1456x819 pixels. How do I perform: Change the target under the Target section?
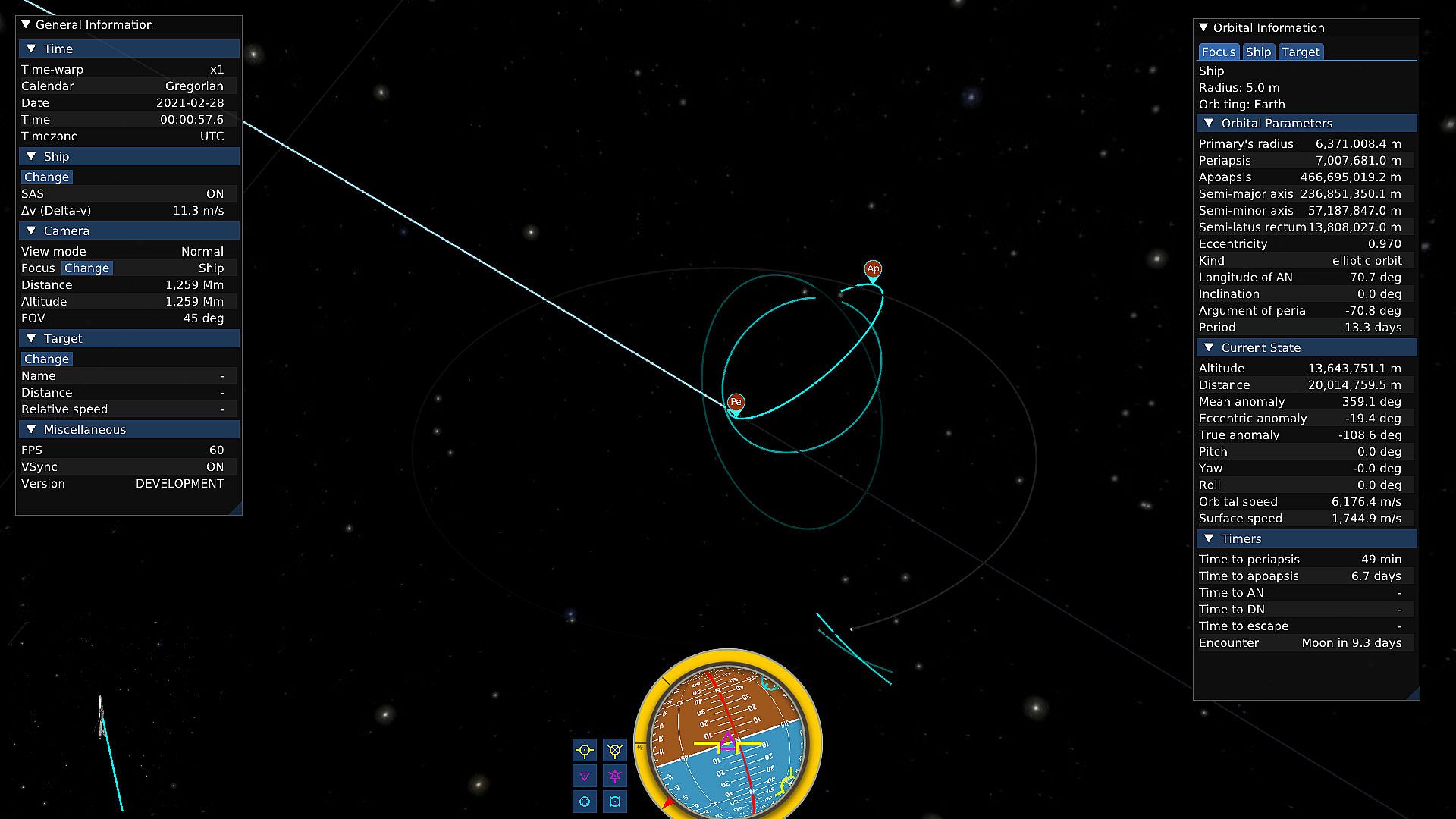46,359
